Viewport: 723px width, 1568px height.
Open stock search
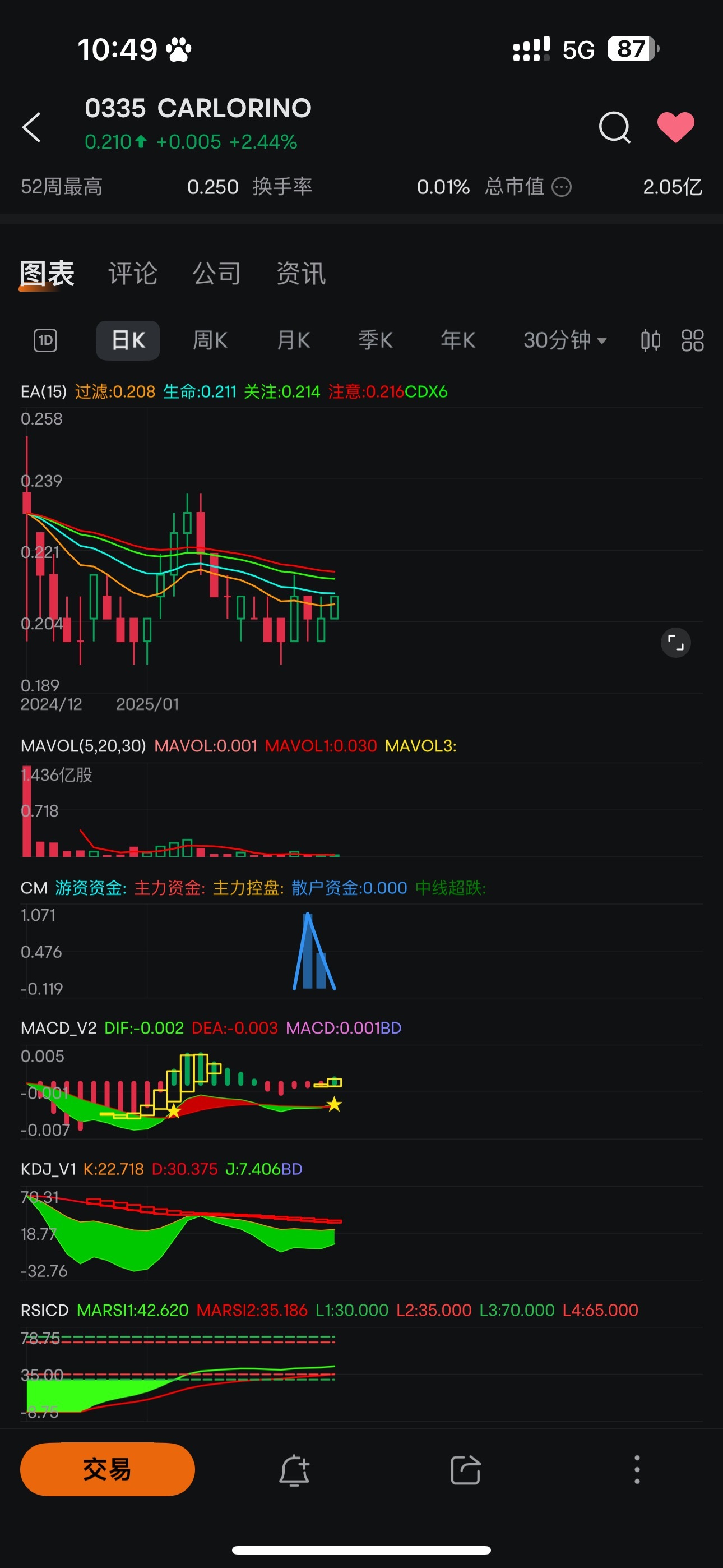pos(614,127)
